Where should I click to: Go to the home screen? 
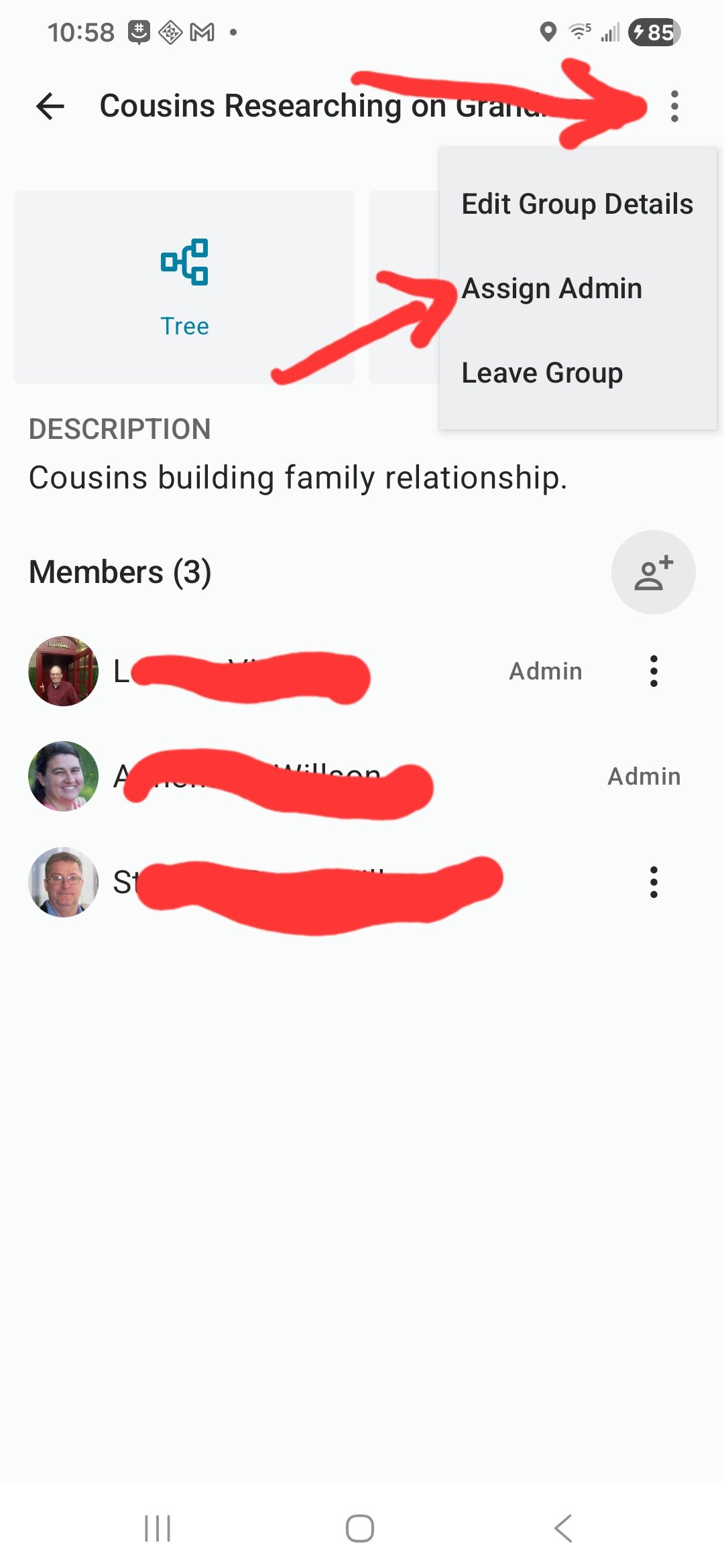pyautogui.click(x=360, y=1528)
